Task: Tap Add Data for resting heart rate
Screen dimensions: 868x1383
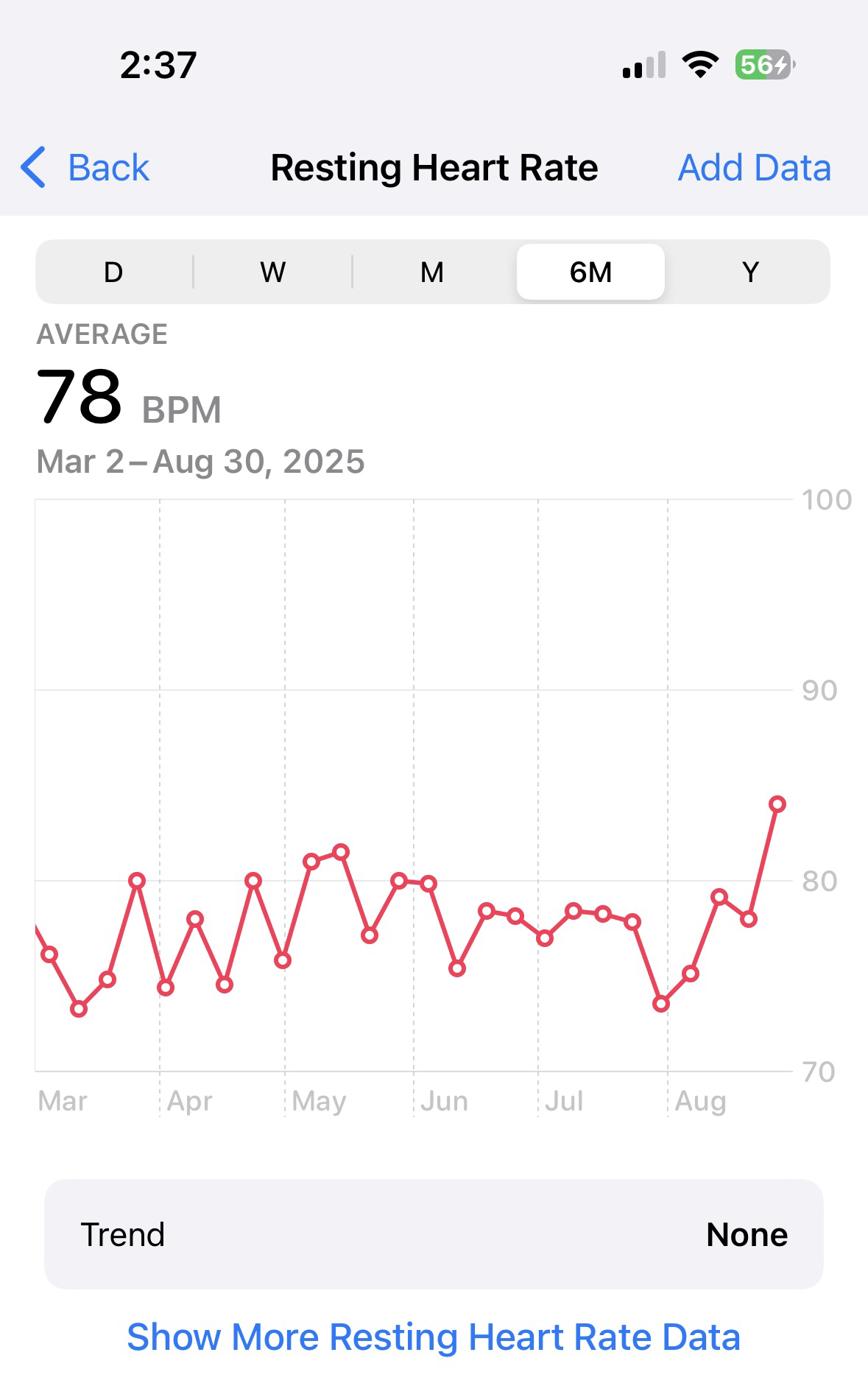Action: (x=754, y=168)
